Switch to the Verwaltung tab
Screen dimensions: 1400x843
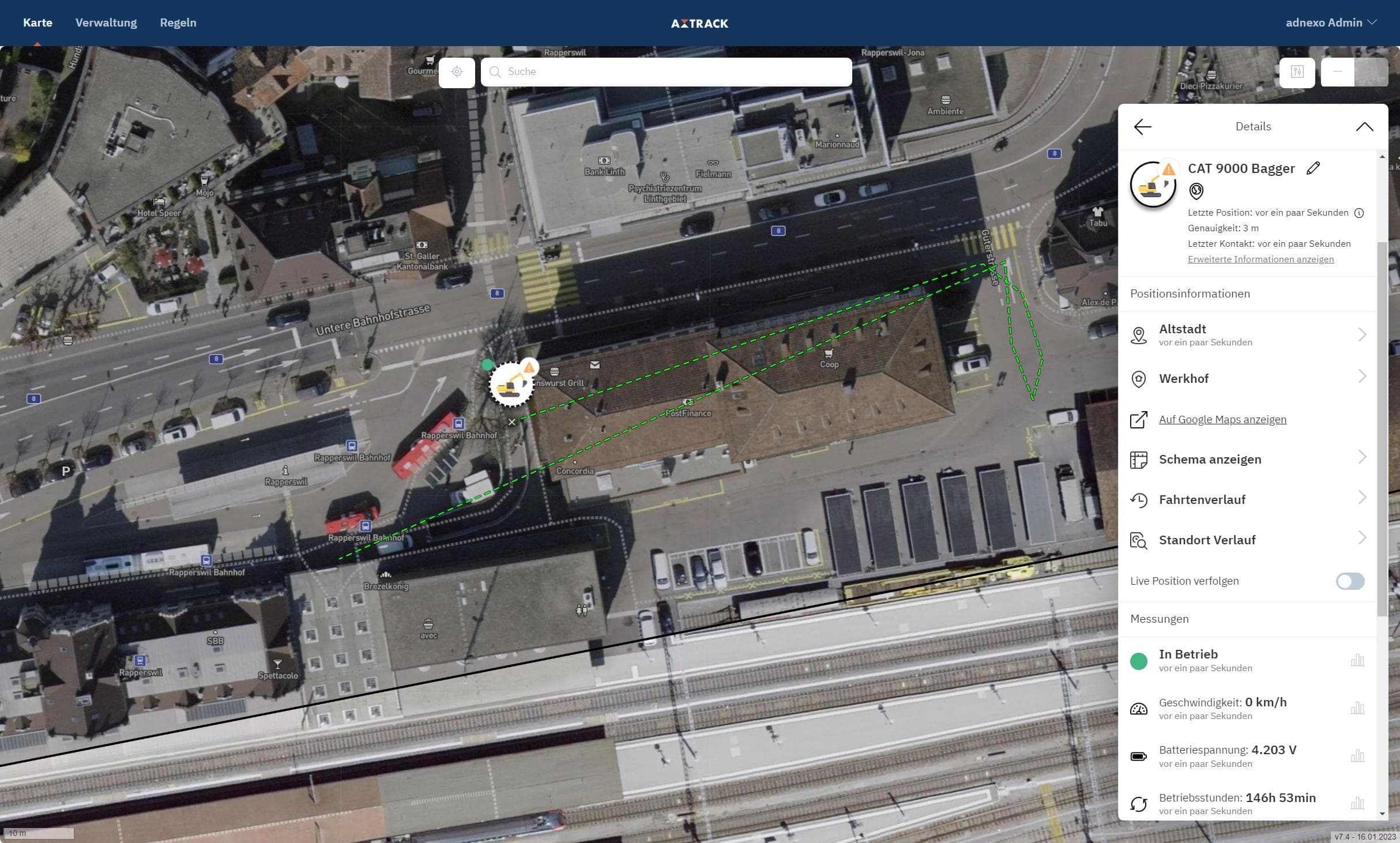106,22
